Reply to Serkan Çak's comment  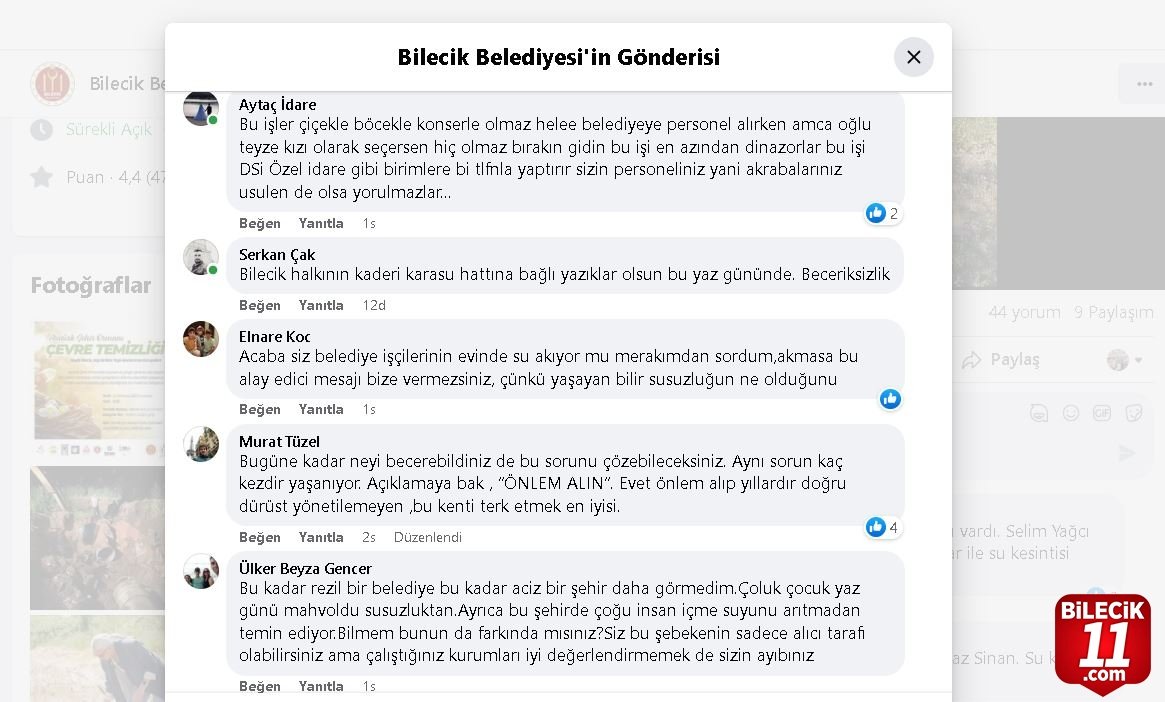321,305
